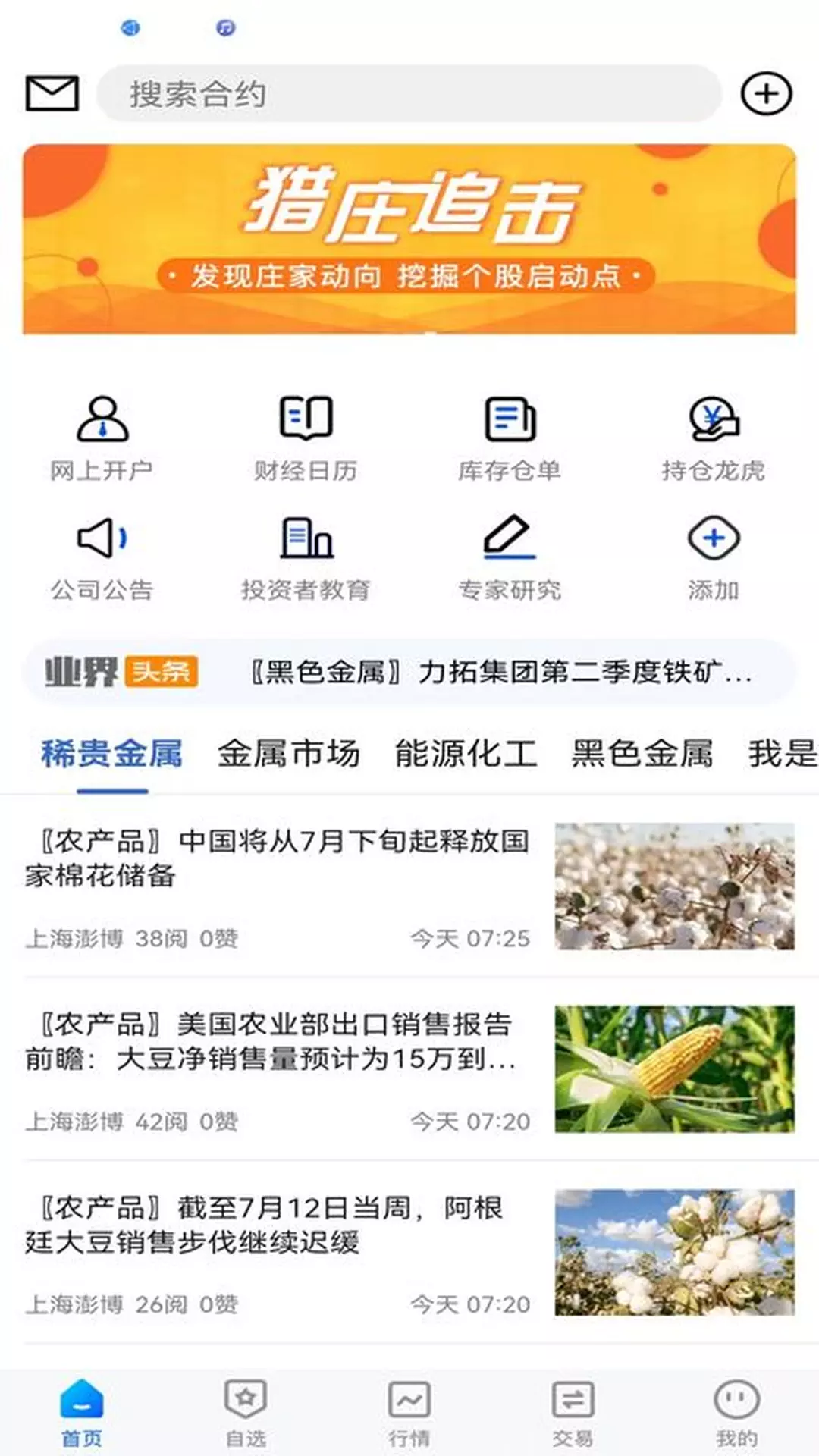
Task: View 公司公告 announcements
Action: coord(102,559)
